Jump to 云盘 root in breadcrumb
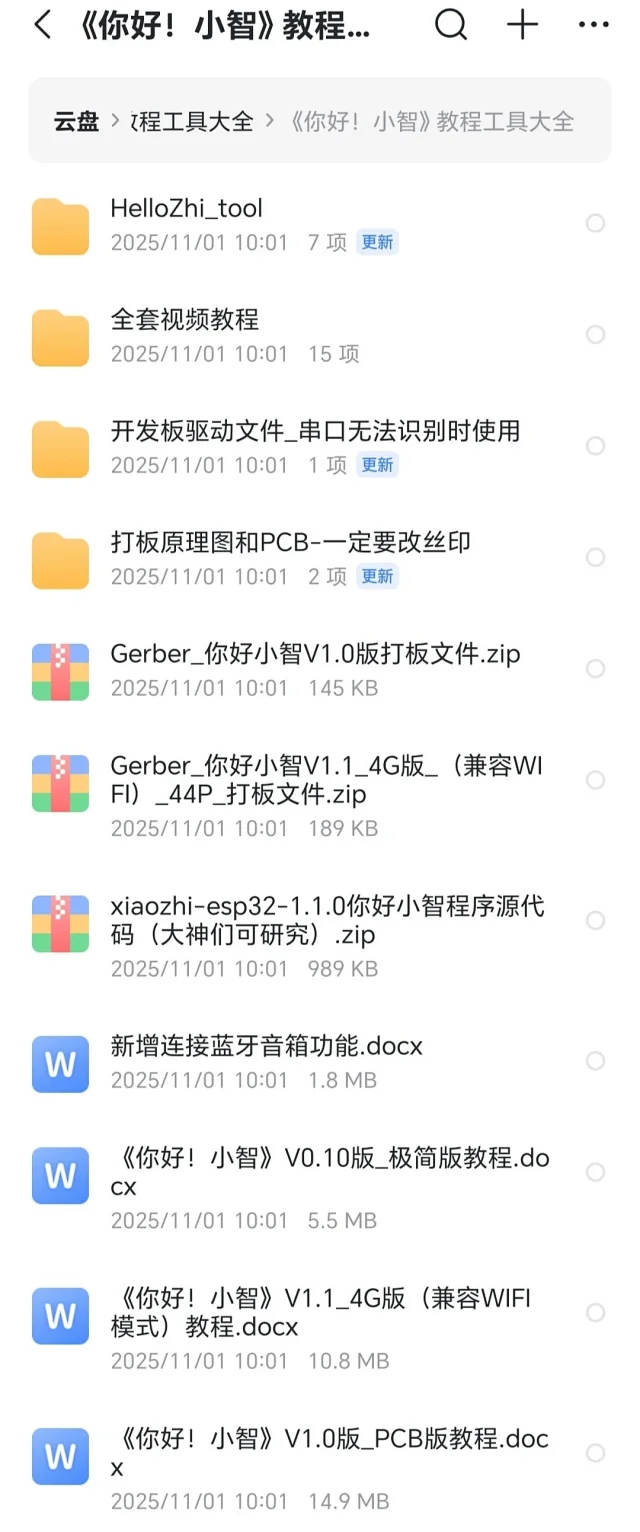This screenshot has width=640, height=1532. pos(76,122)
